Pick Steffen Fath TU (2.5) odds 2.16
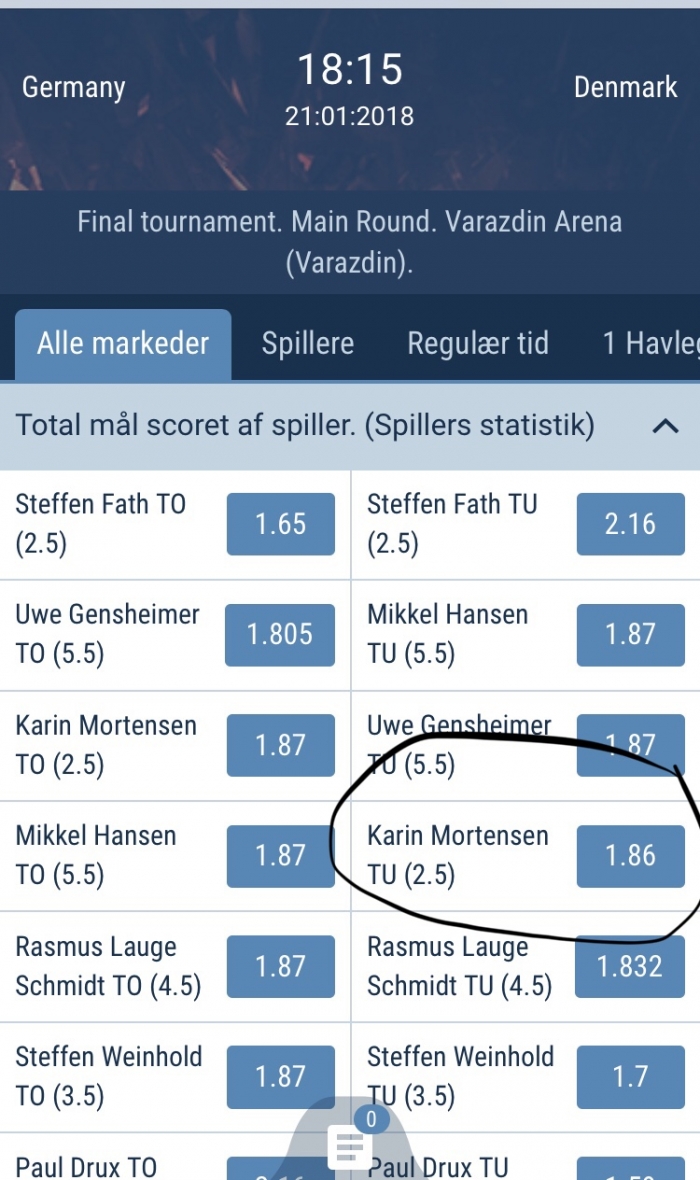Viewport: 700px width, 1180px height. pos(631,524)
